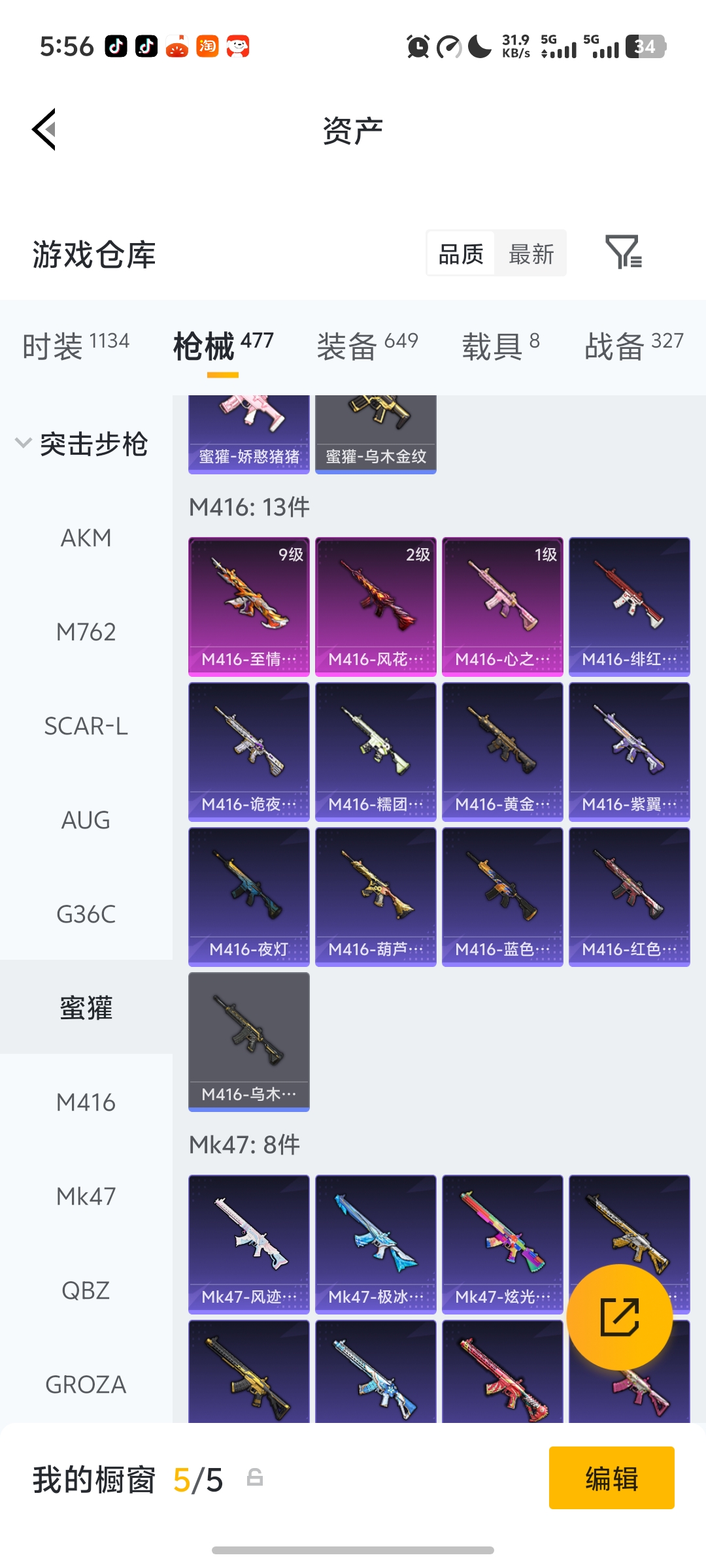Jump to M416 in the sidebar
Screen dimensions: 706x1568
86,1103
